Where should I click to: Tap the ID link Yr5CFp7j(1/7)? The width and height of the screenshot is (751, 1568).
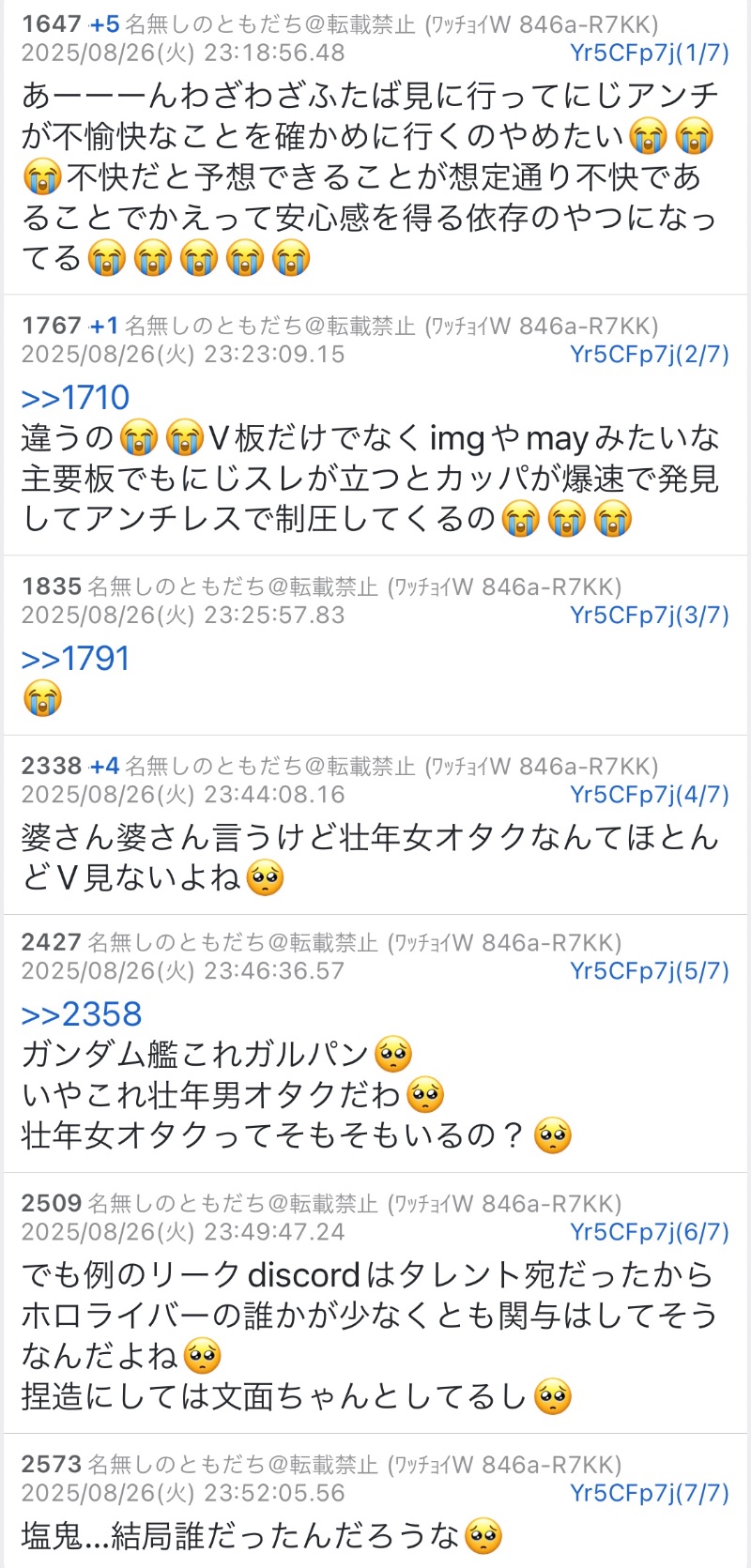(649, 53)
